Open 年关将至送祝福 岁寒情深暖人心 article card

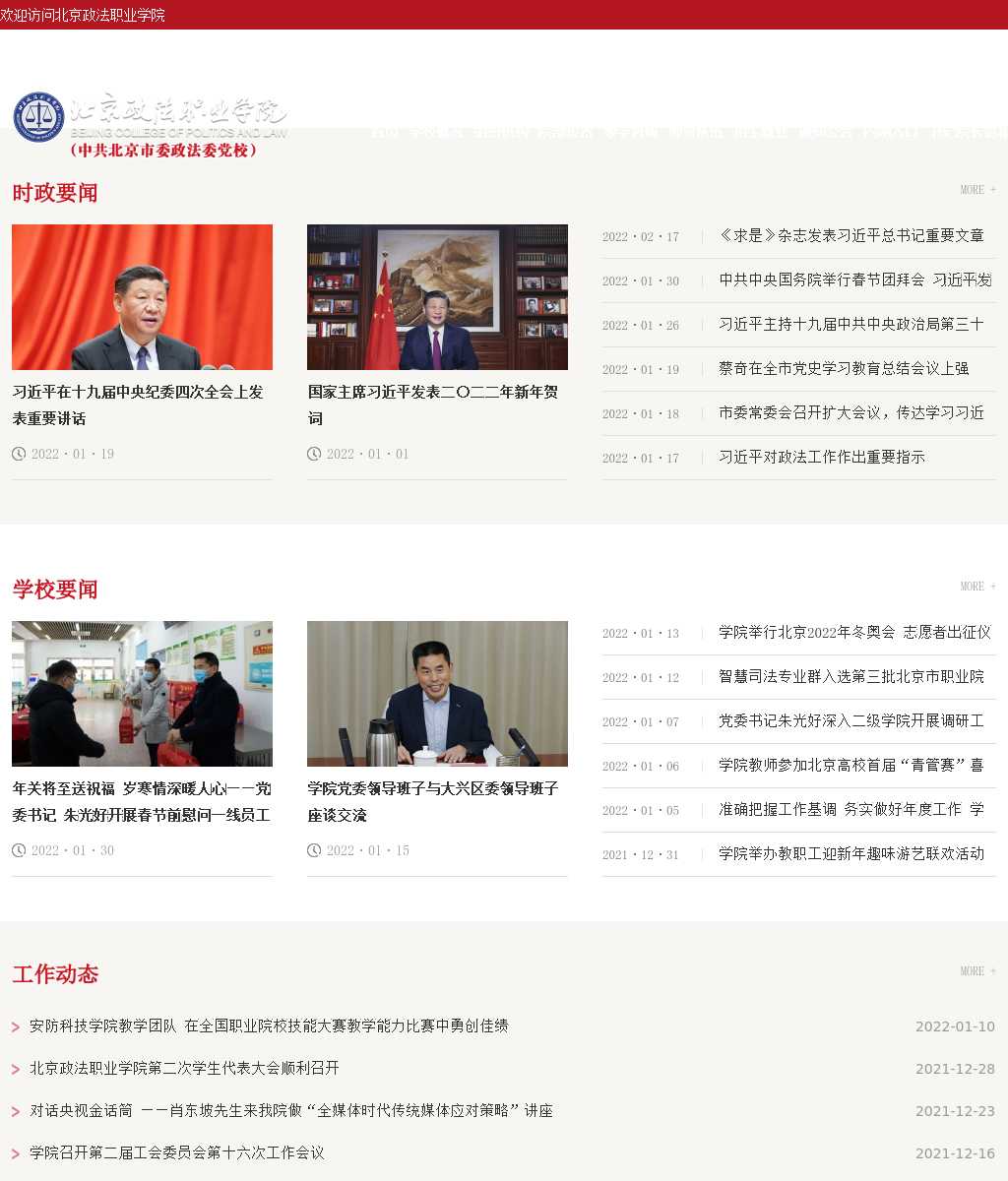(141, 801)
